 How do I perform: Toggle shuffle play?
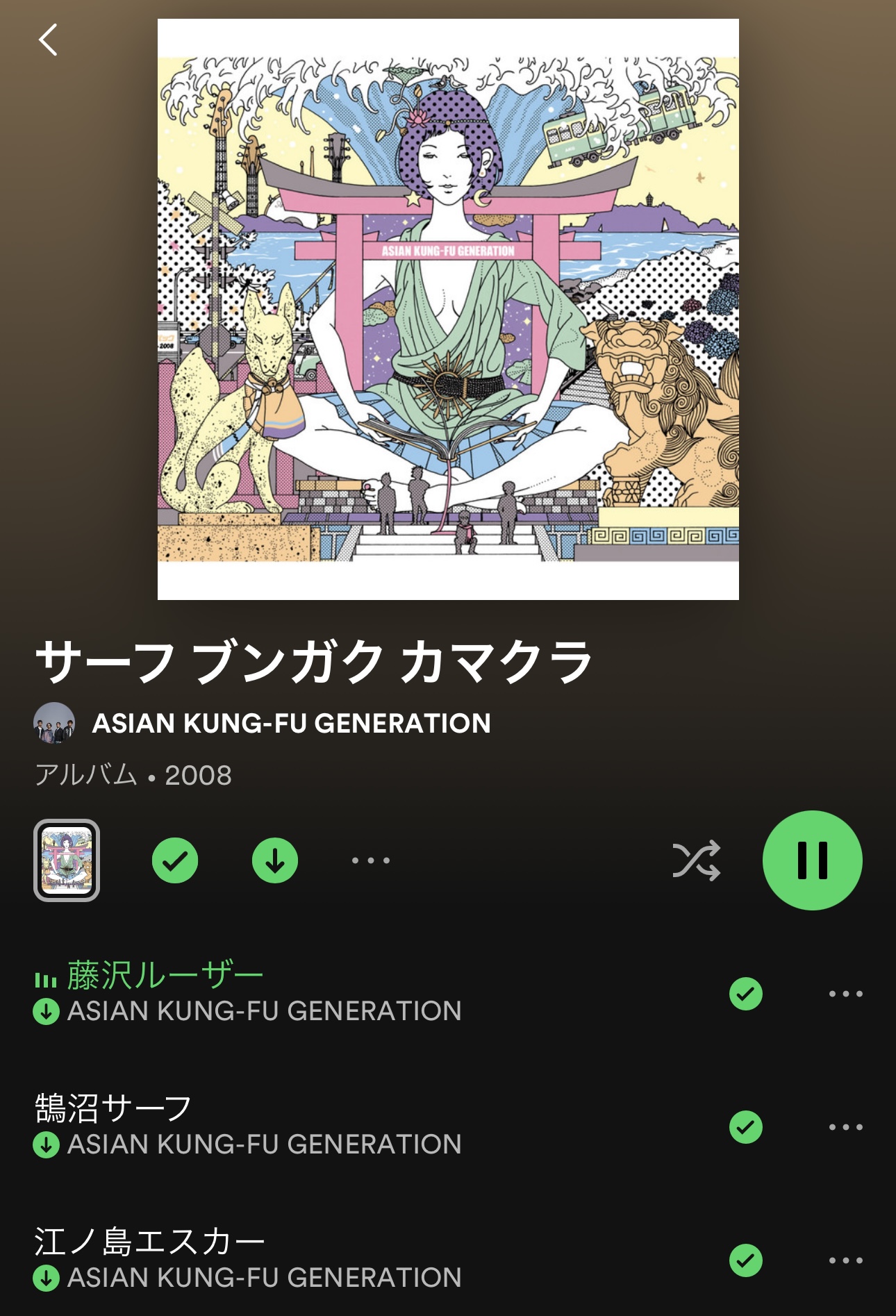(696, 860)
